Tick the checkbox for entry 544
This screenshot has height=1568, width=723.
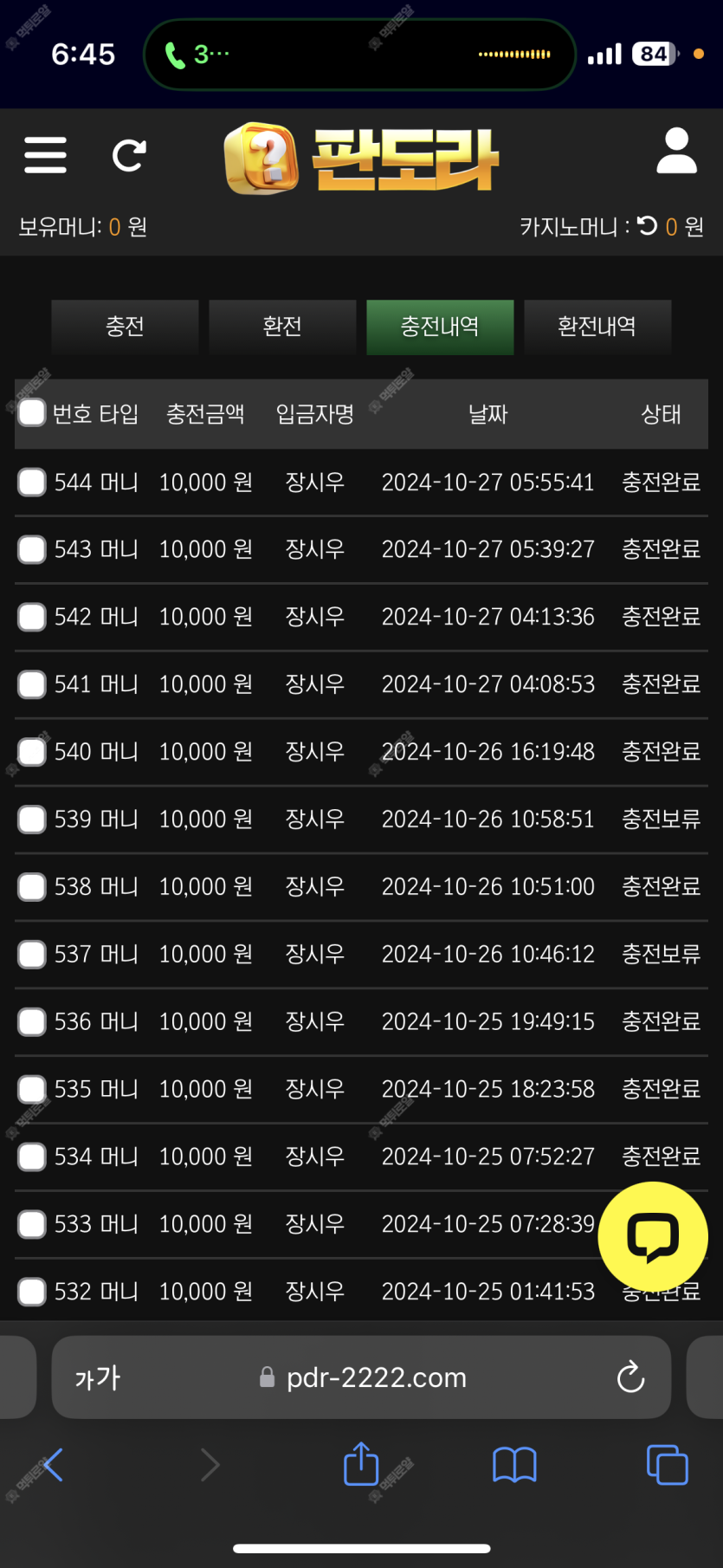[x=32, y=482]
